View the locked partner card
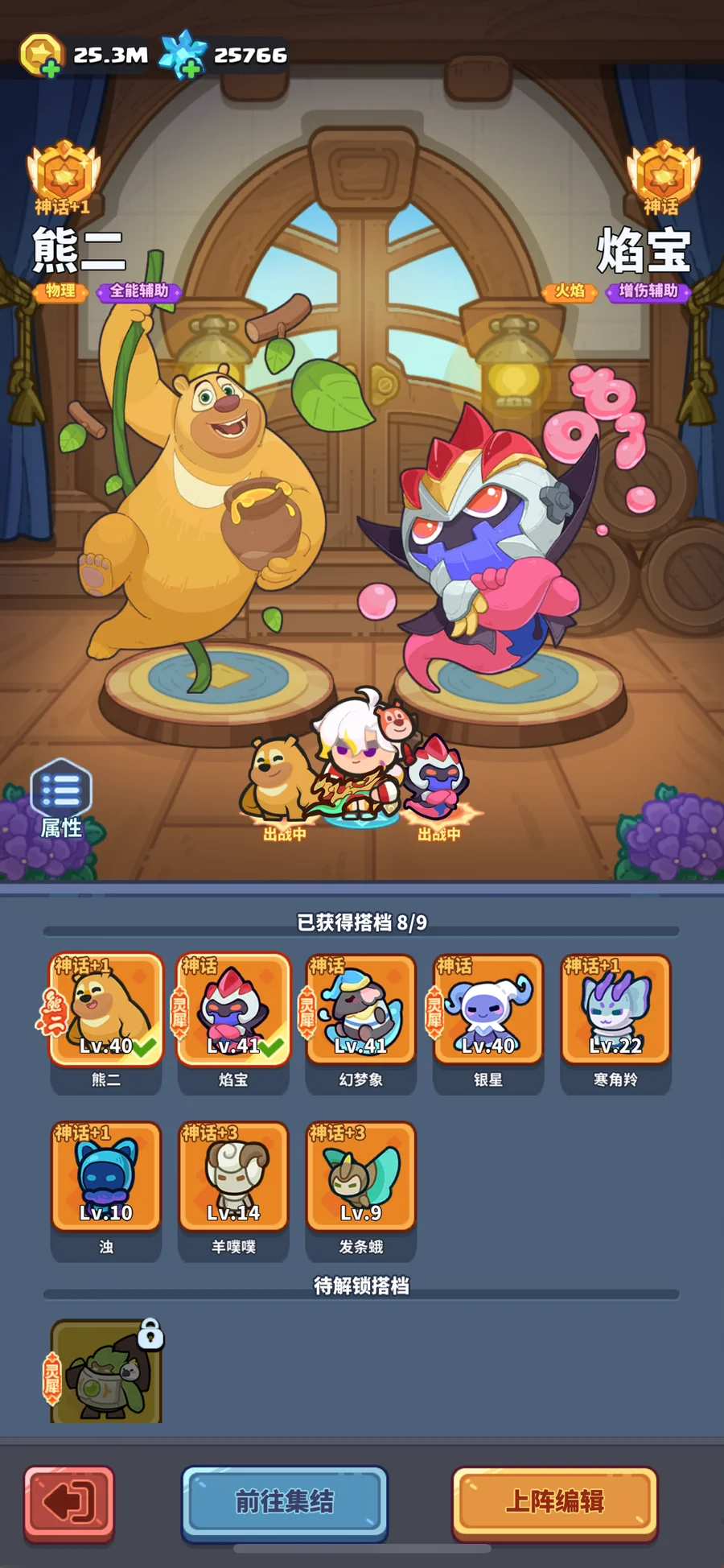Viewport: 724px width, 1568px height. pyautogui.click(x=106, y=1372)
